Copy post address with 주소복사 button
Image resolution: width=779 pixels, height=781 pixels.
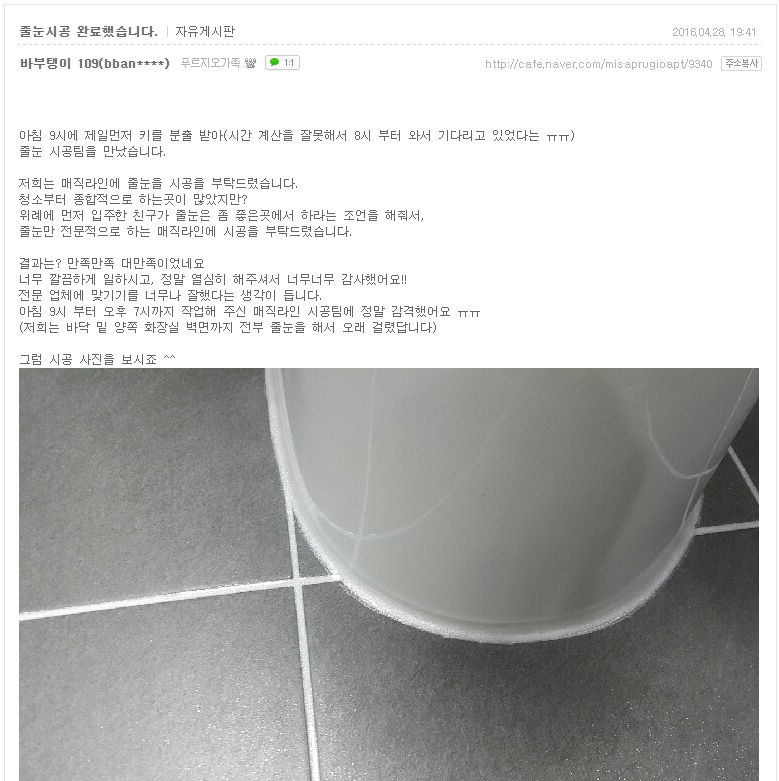pyautogui.click(x=741, y=63)
